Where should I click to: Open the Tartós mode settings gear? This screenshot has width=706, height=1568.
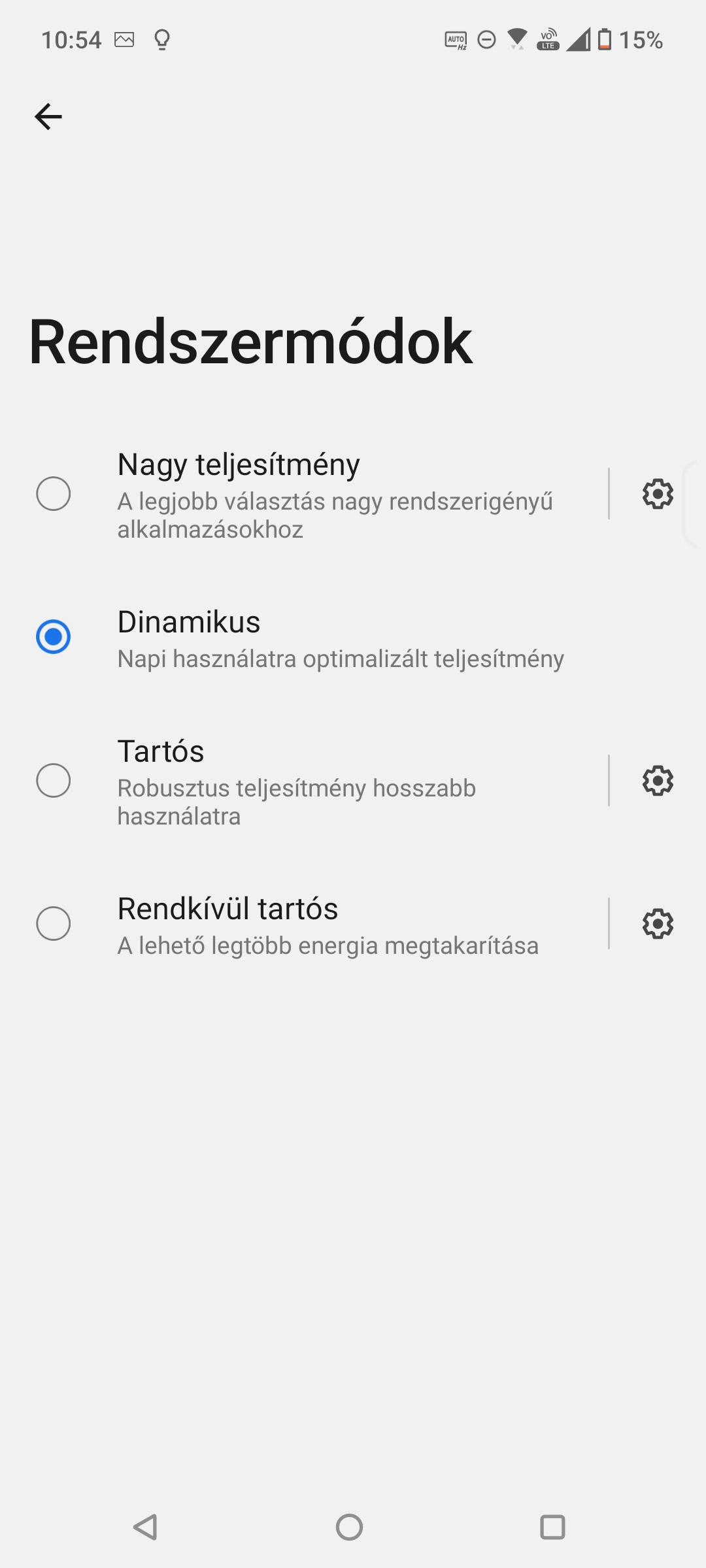pos(658,781)
